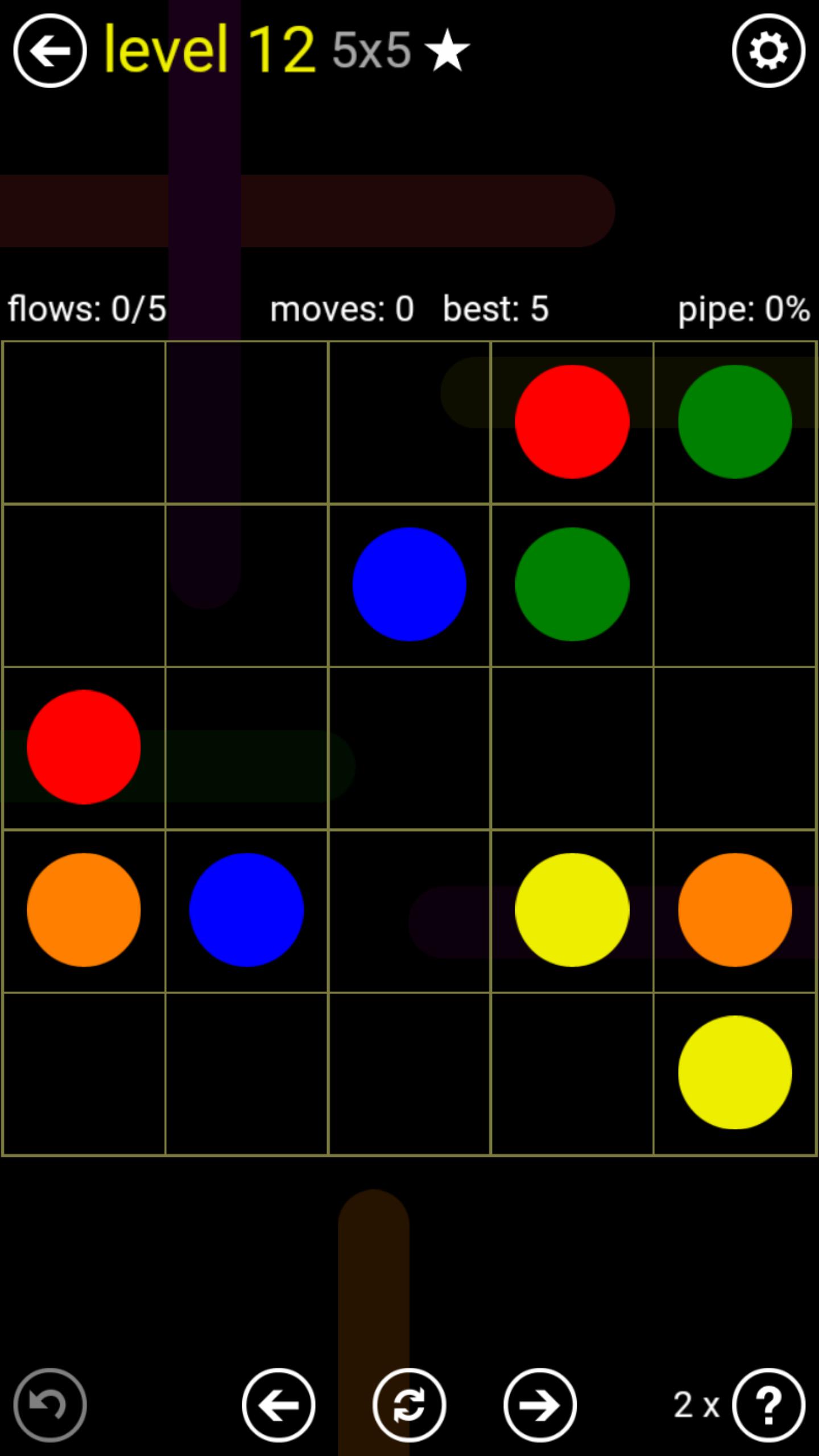The image size is (819, 1456).
Task: Select the yellow dot left of the orange dot
Action: 572,909
